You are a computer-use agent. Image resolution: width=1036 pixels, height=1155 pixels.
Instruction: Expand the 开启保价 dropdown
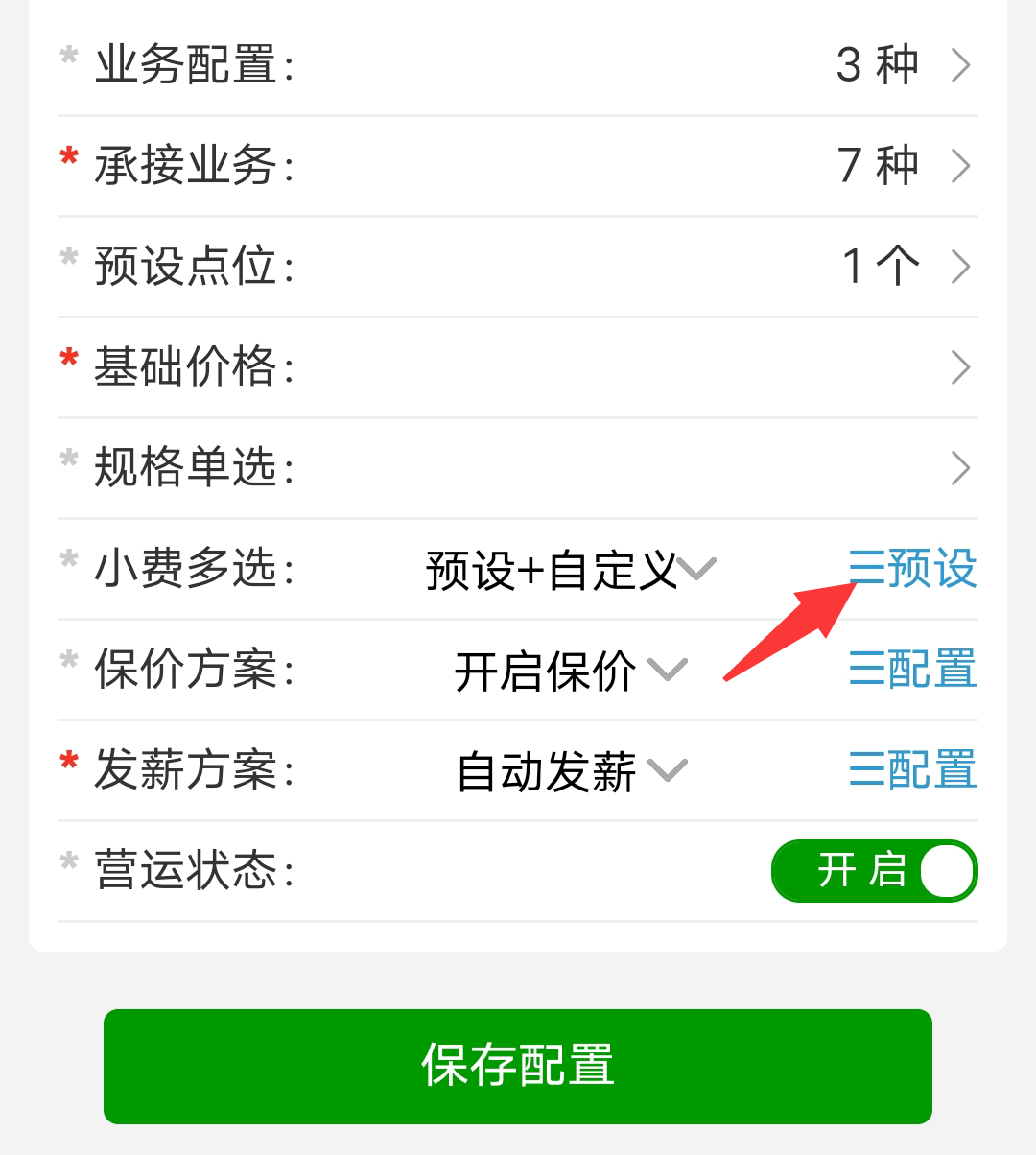[571, 671]
